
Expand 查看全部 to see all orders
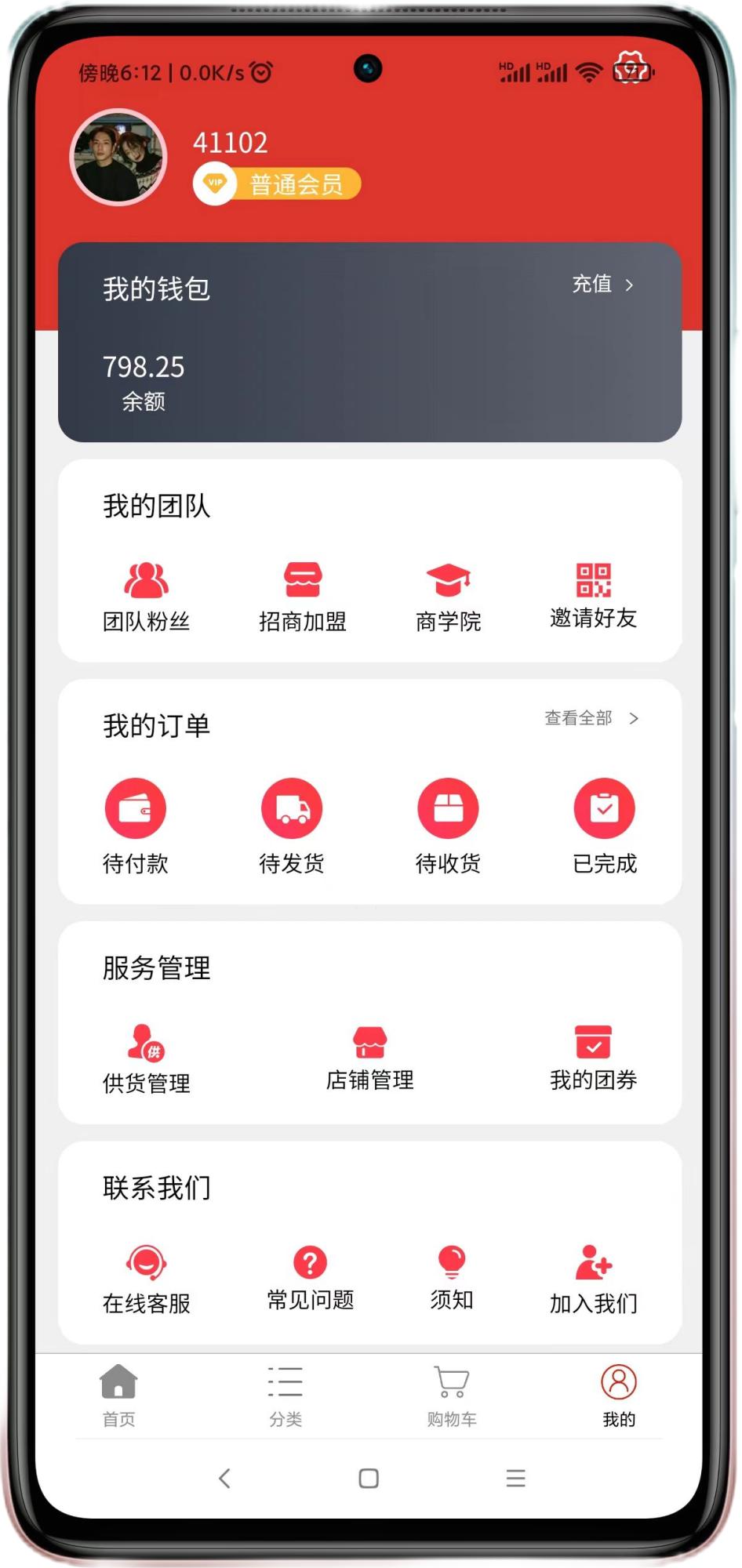point(591,717)
